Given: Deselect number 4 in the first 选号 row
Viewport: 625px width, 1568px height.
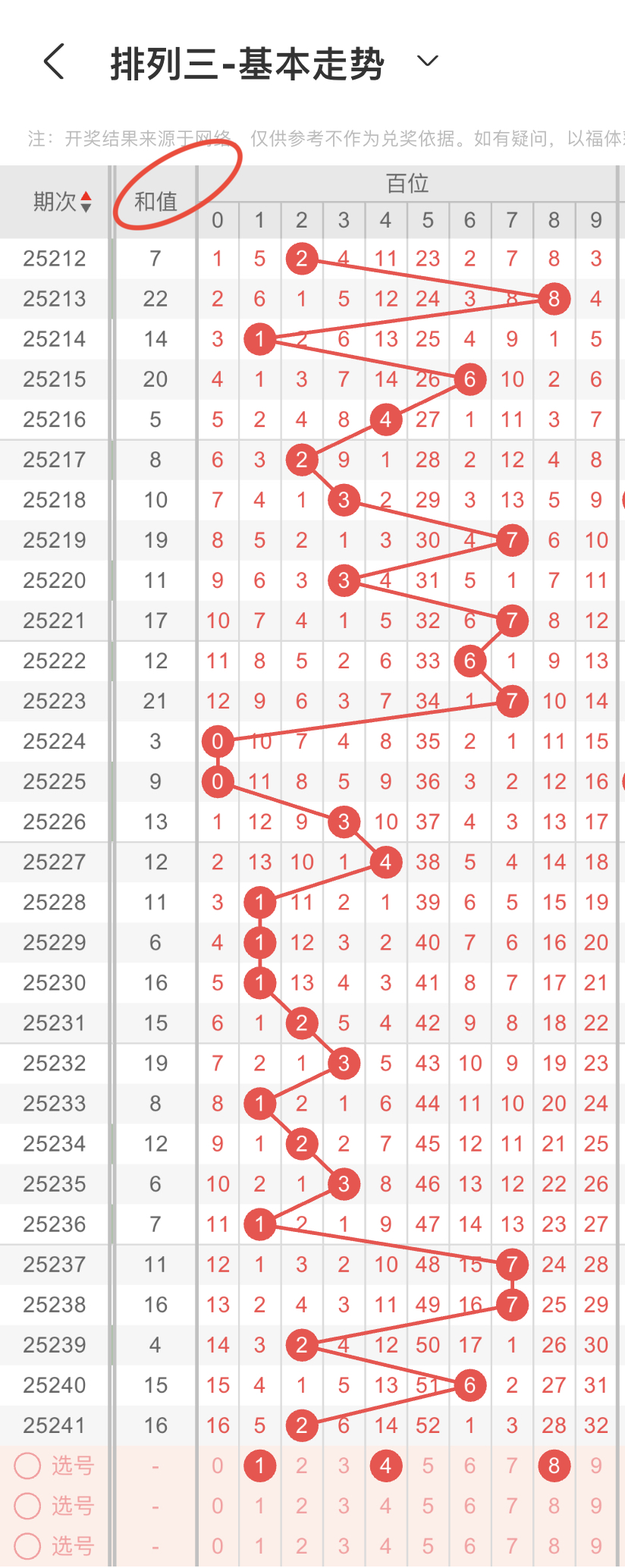Looking at the screenshot, I should tap(385, 1466).
